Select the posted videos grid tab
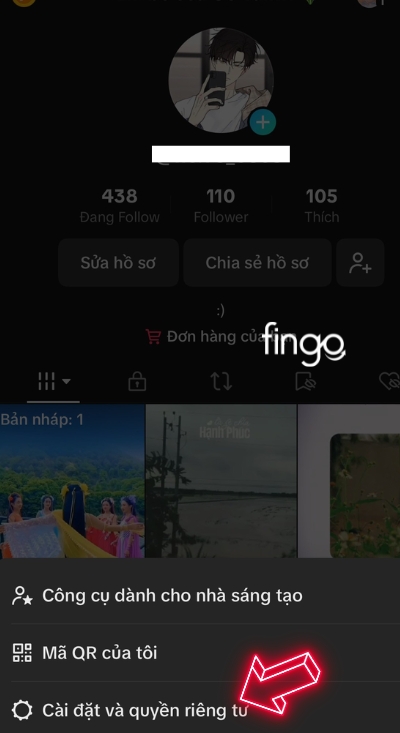Viewport: 400px width, 733px height. pos(53,382)
